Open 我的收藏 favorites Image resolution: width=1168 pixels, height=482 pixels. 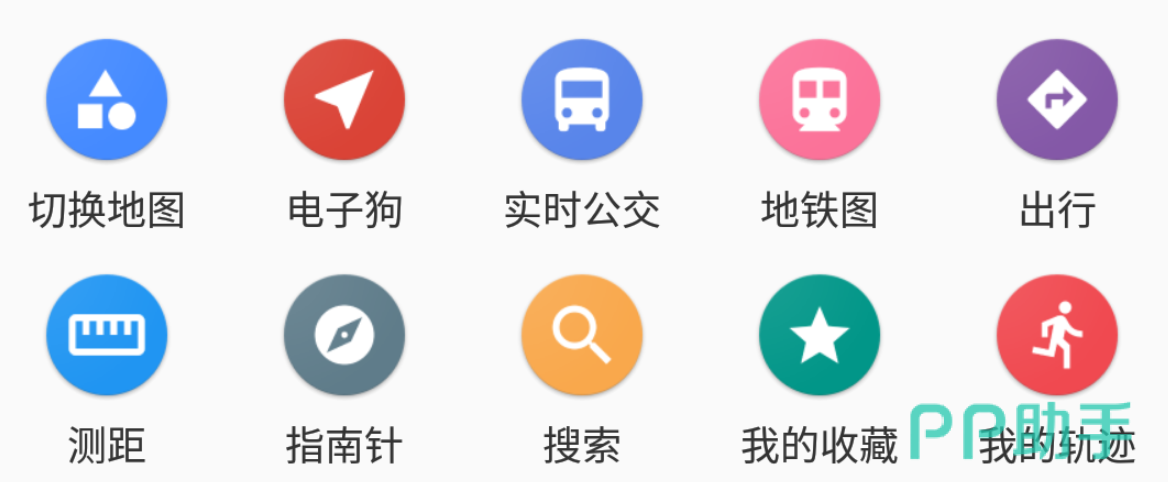(819, 335)
